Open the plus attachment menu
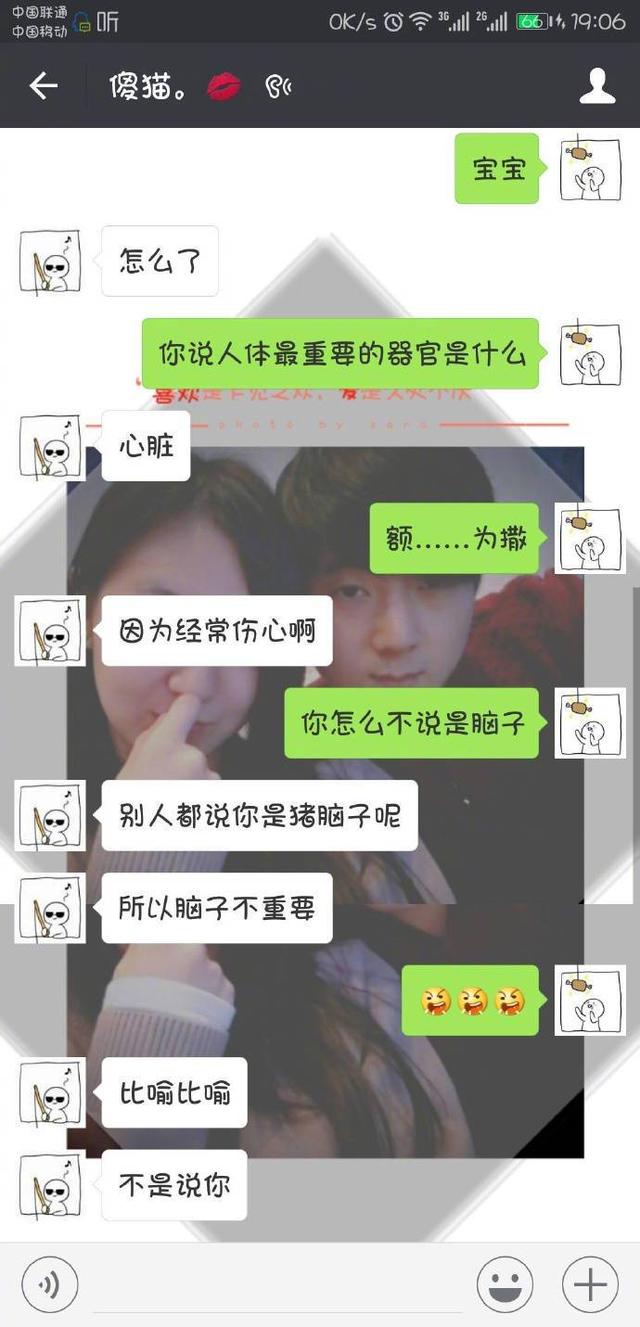Image resolution: width=640 pixels, height=1327 pixels. [590, 1284]
